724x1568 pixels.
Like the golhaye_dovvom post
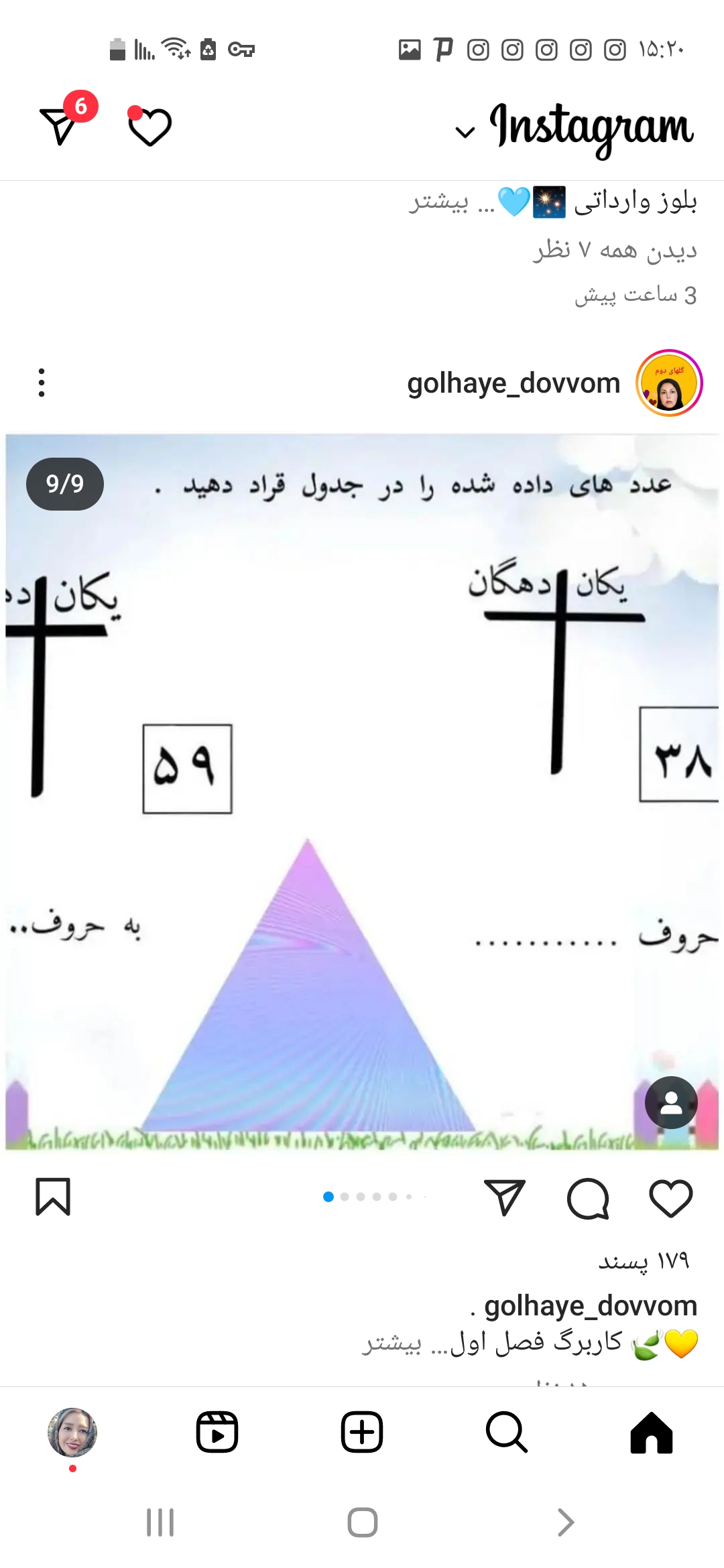670,1198
